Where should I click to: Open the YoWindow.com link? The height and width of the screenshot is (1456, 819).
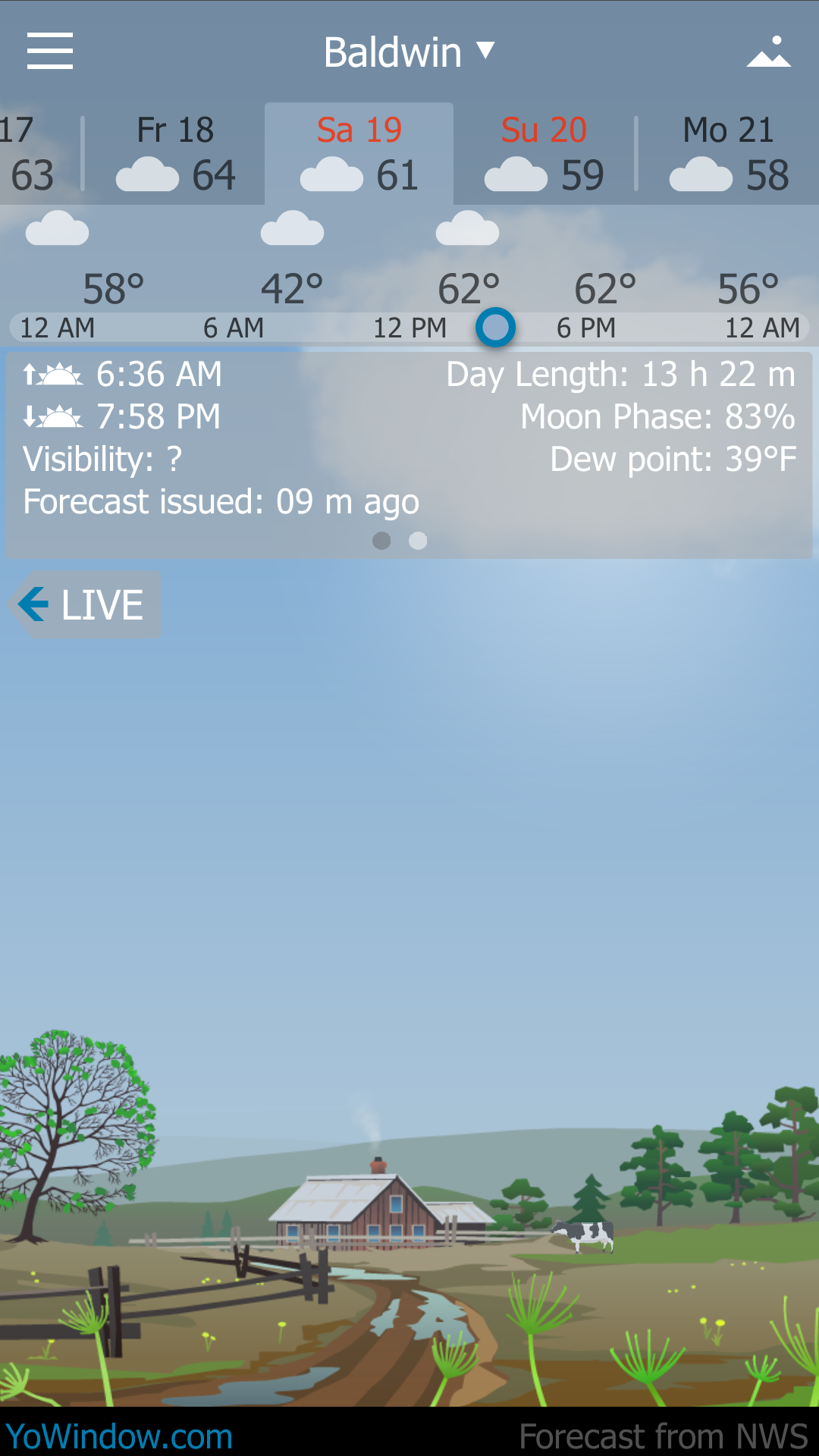click(x=119, y=1436)
